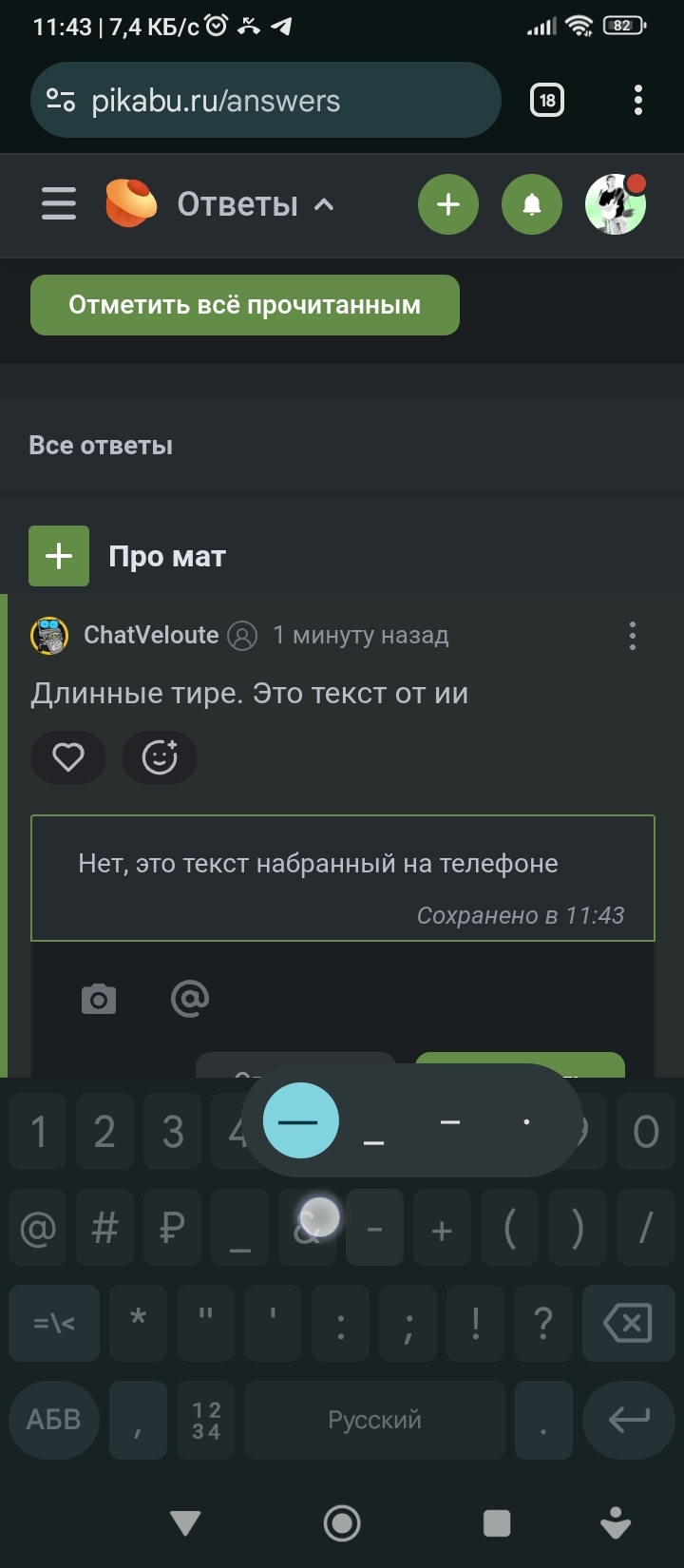Open the profile avatar menu
684x1568 pixels.
(616, 204)
